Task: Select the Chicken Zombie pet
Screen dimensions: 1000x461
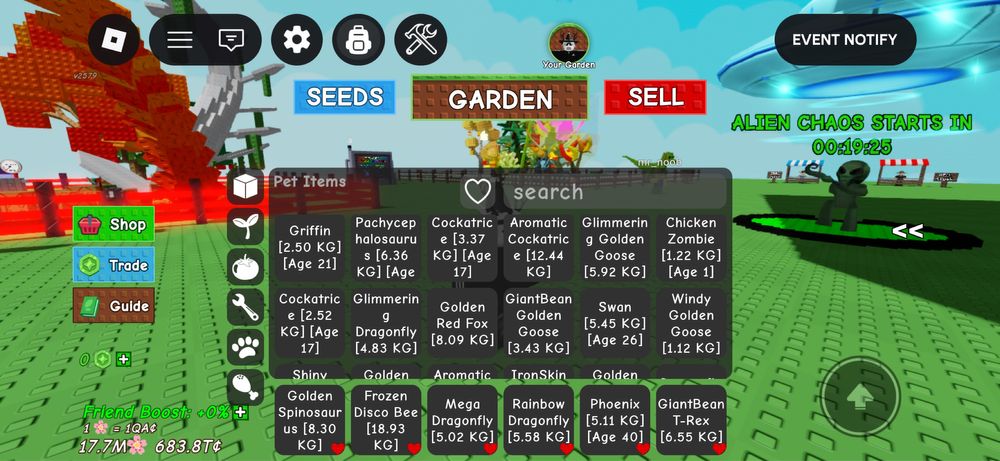Action: pos(691,247)
